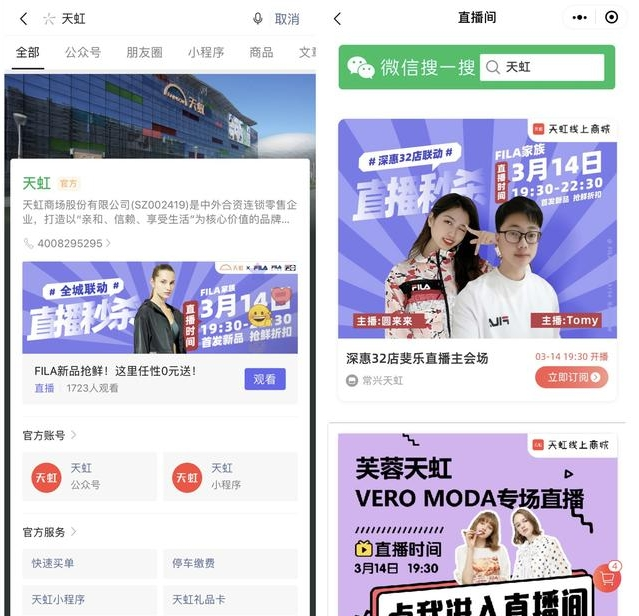Switch to the 小程序 tab

(205, 52)
